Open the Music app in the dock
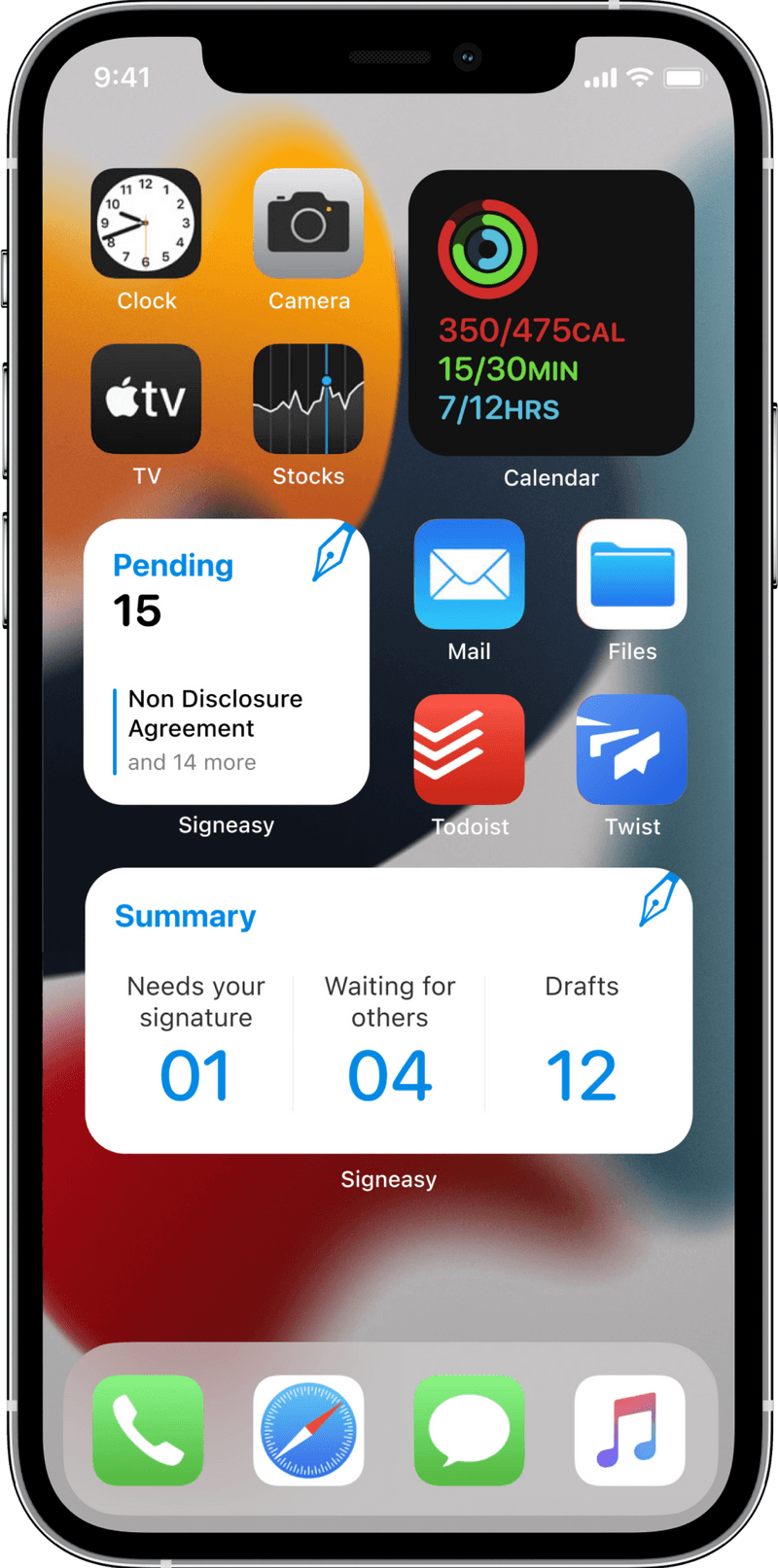This screenshot has height=1568, width=778. [630, 1430]
